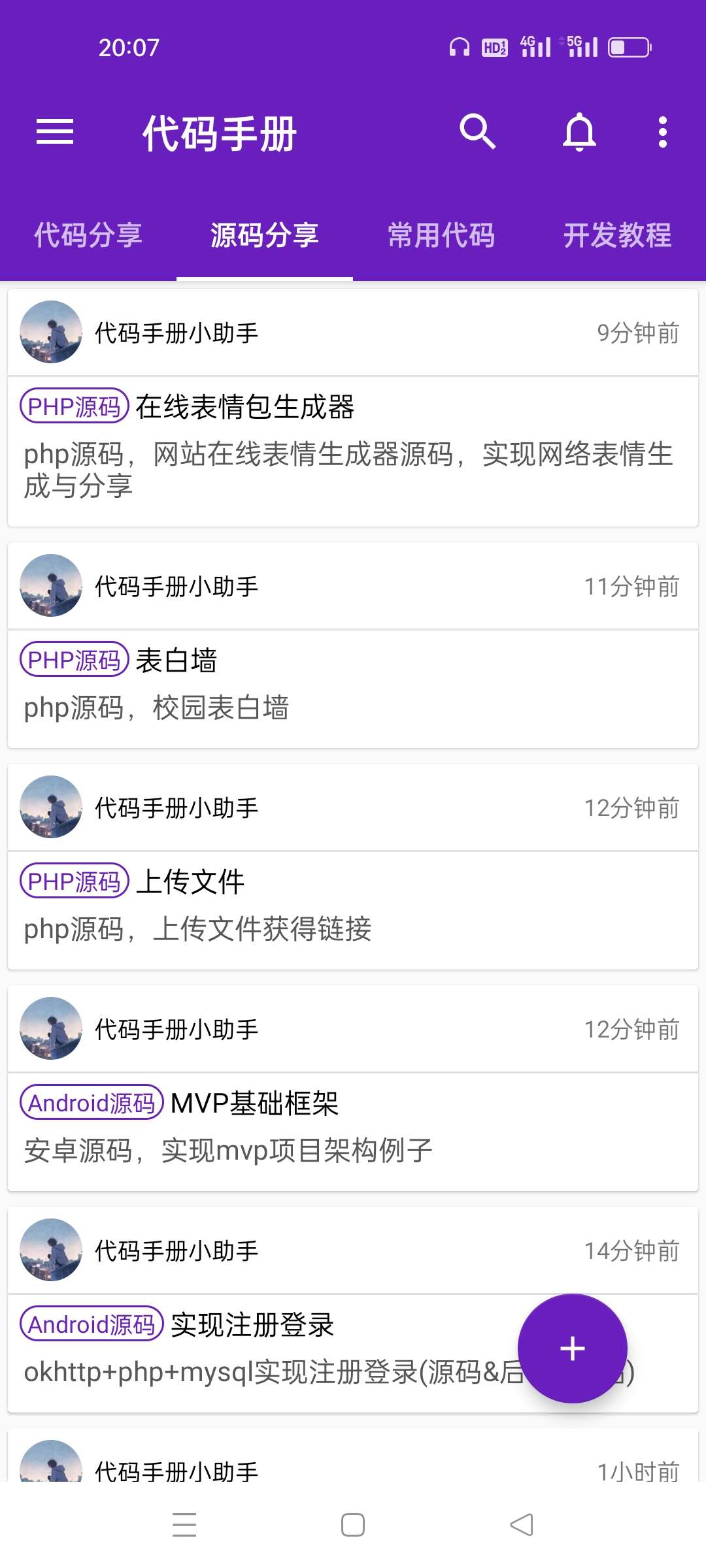
Task: Open the 表白墙 PHP source post
Action: point(176,661)
